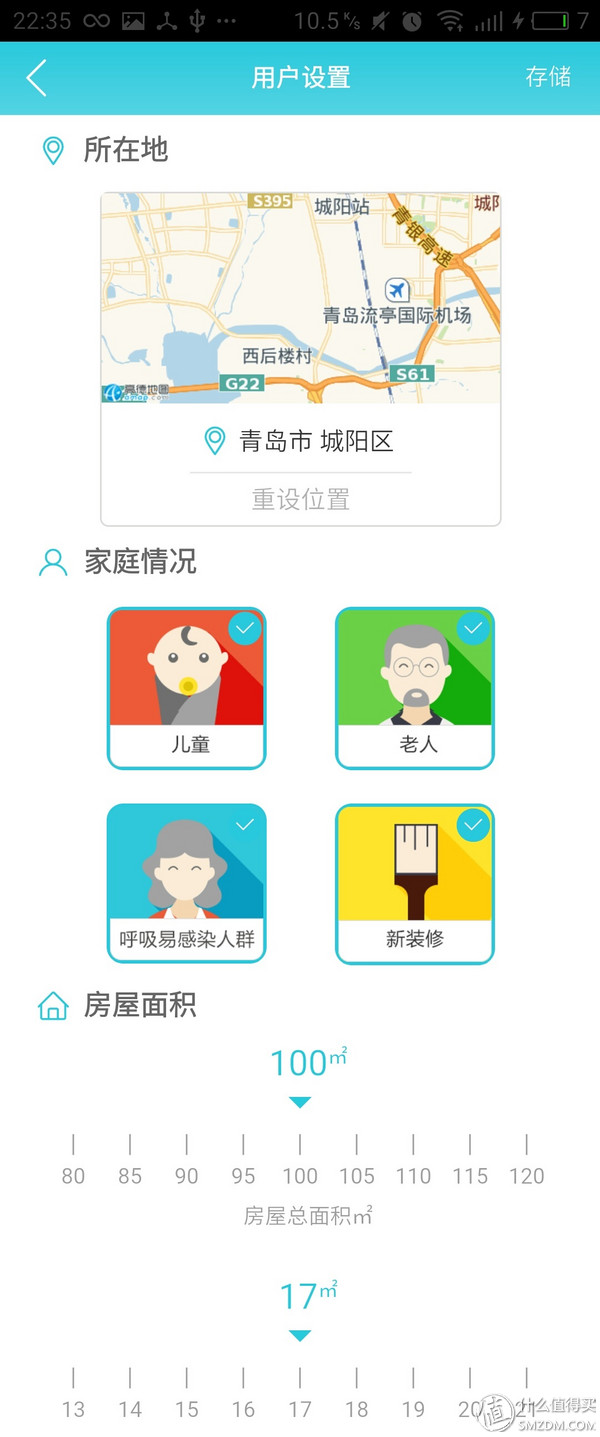Tap 重设位置 to reset location
The width and height of the screenshot is (600, 1437).
pos(300,499)
